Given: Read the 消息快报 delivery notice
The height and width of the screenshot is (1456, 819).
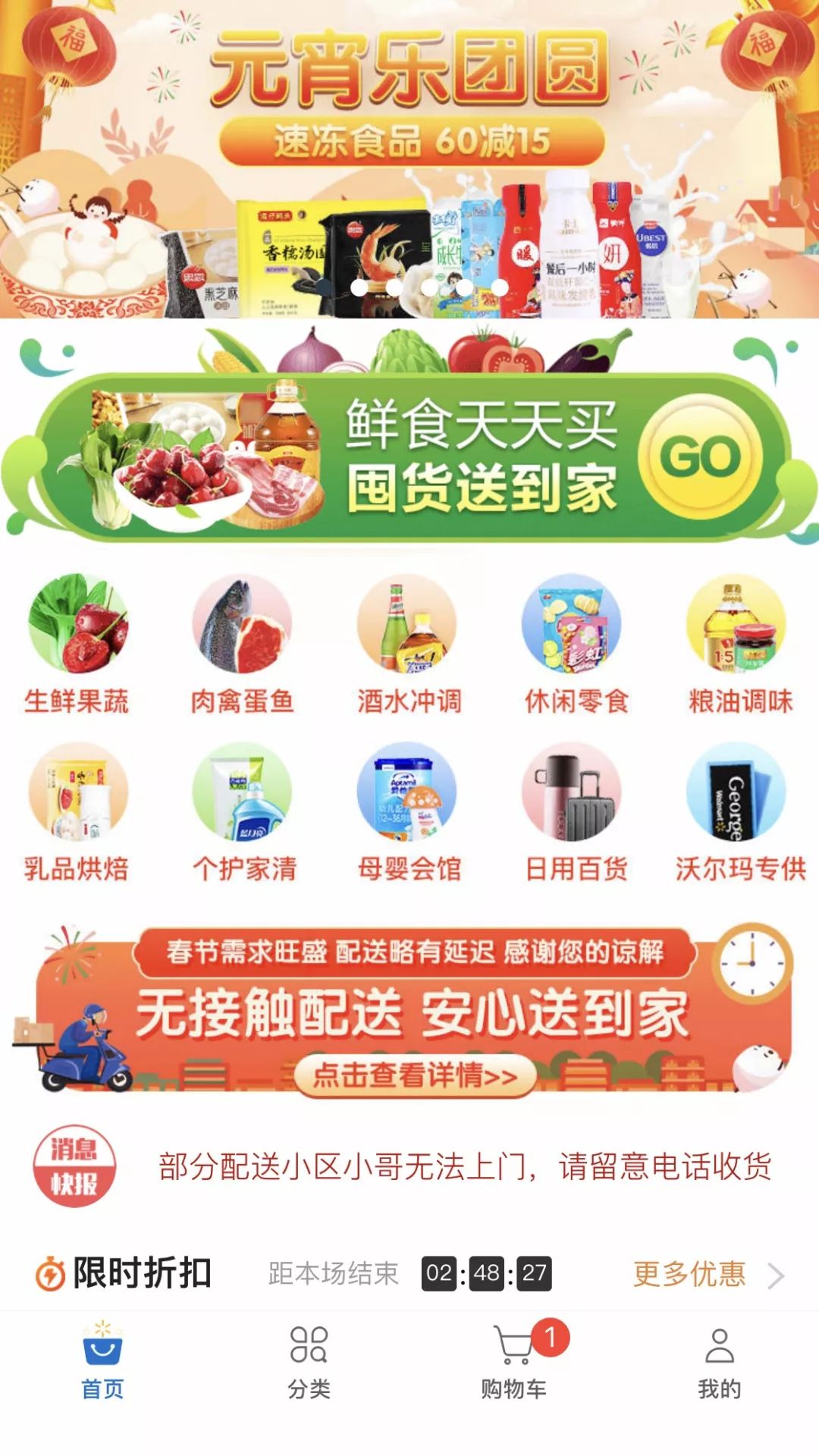Looking at the screenshot, I should 464,1166.
